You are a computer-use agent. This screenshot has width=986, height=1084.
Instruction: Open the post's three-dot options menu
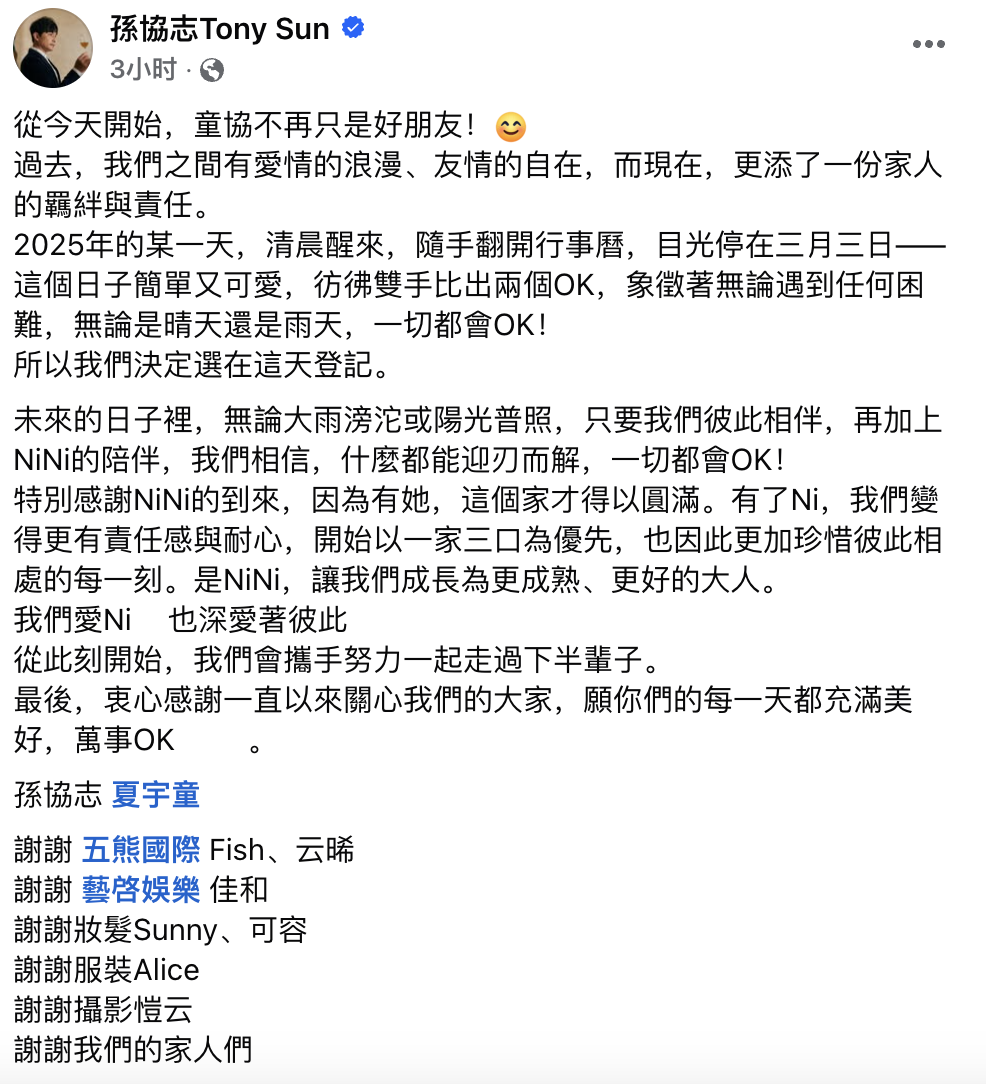929,45
